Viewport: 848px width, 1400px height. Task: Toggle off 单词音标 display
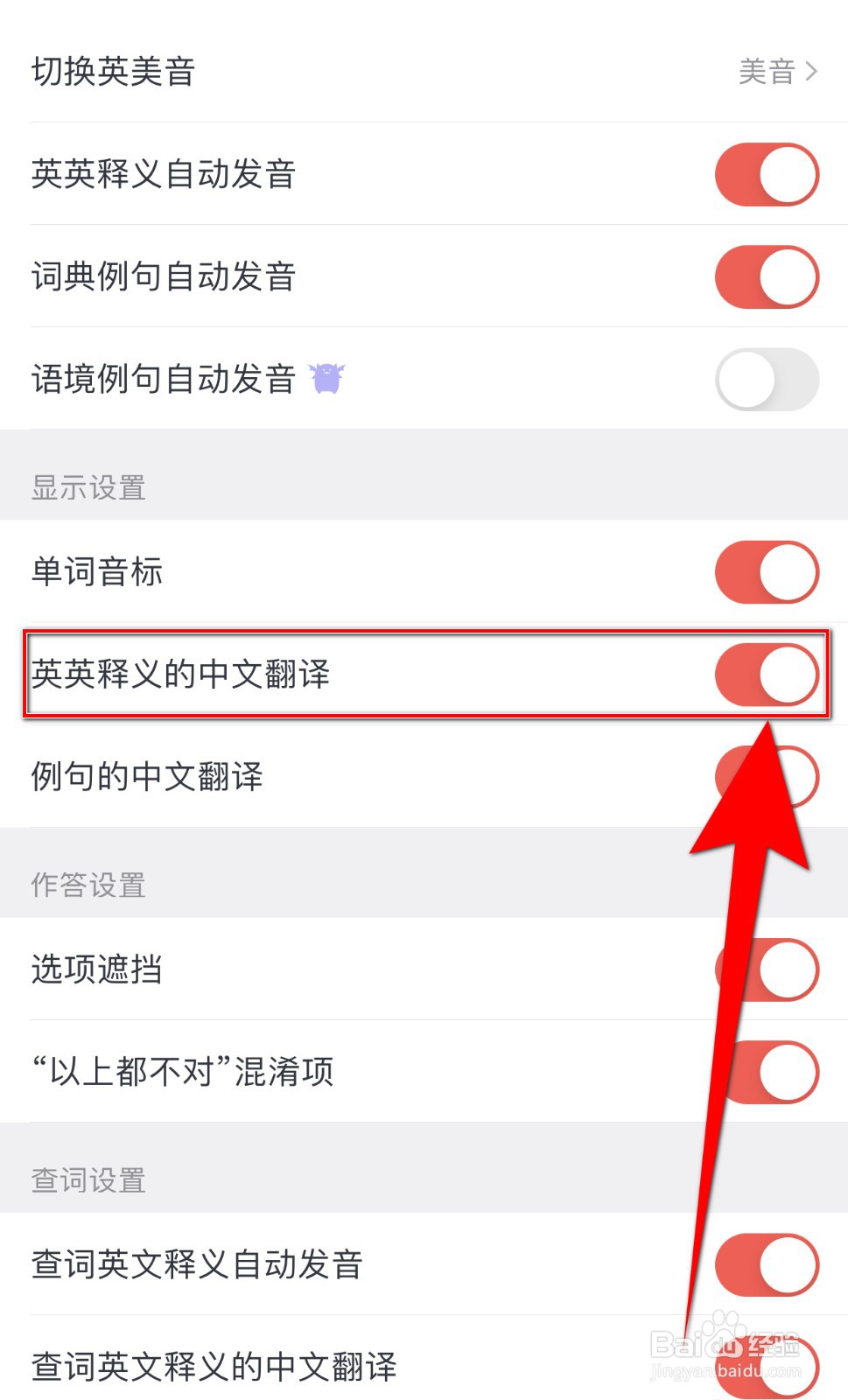(767, 572)
